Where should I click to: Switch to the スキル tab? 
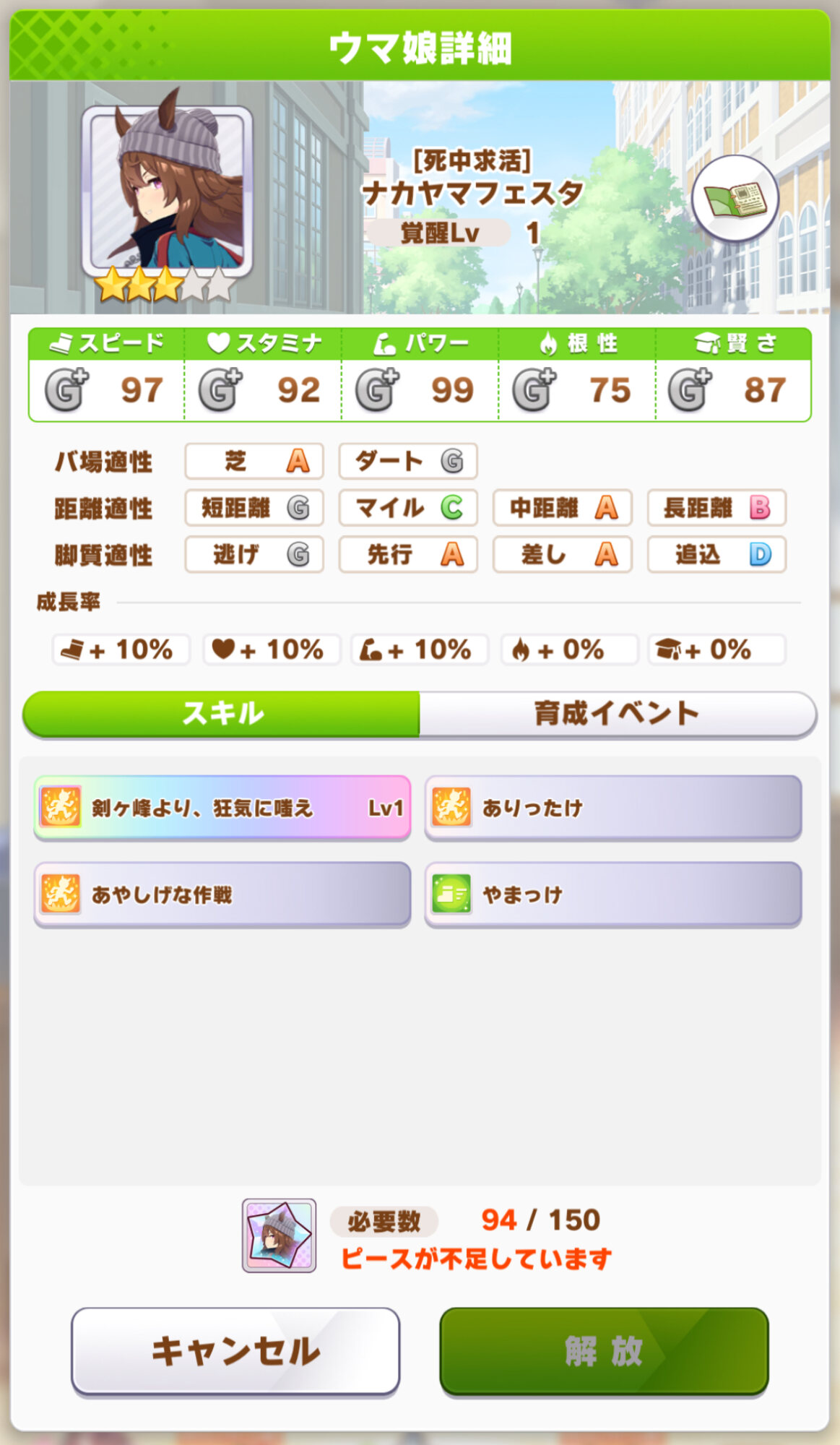[x=222, y=714]
